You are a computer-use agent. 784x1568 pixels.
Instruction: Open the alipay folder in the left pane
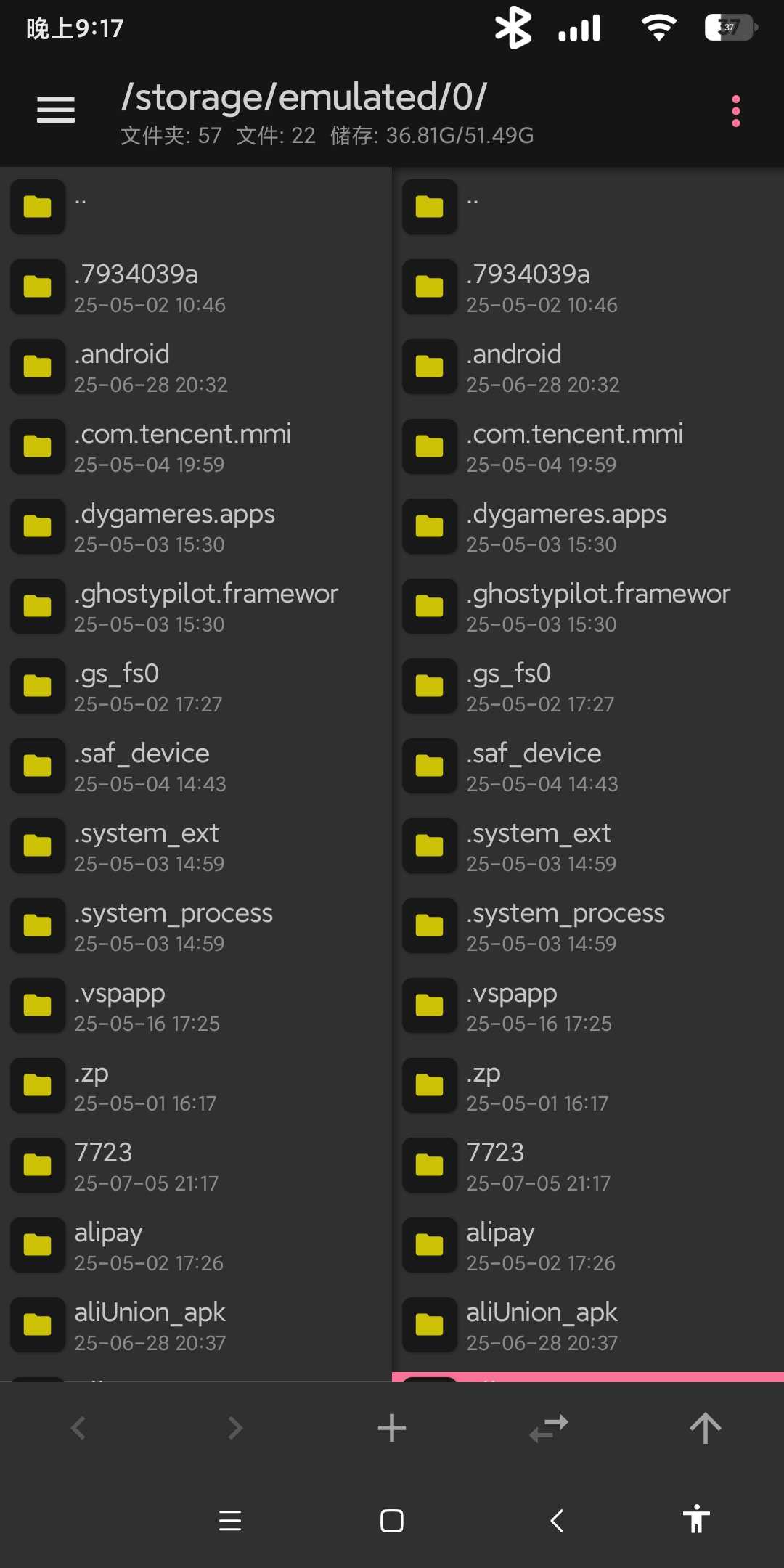pos(196,1245)
